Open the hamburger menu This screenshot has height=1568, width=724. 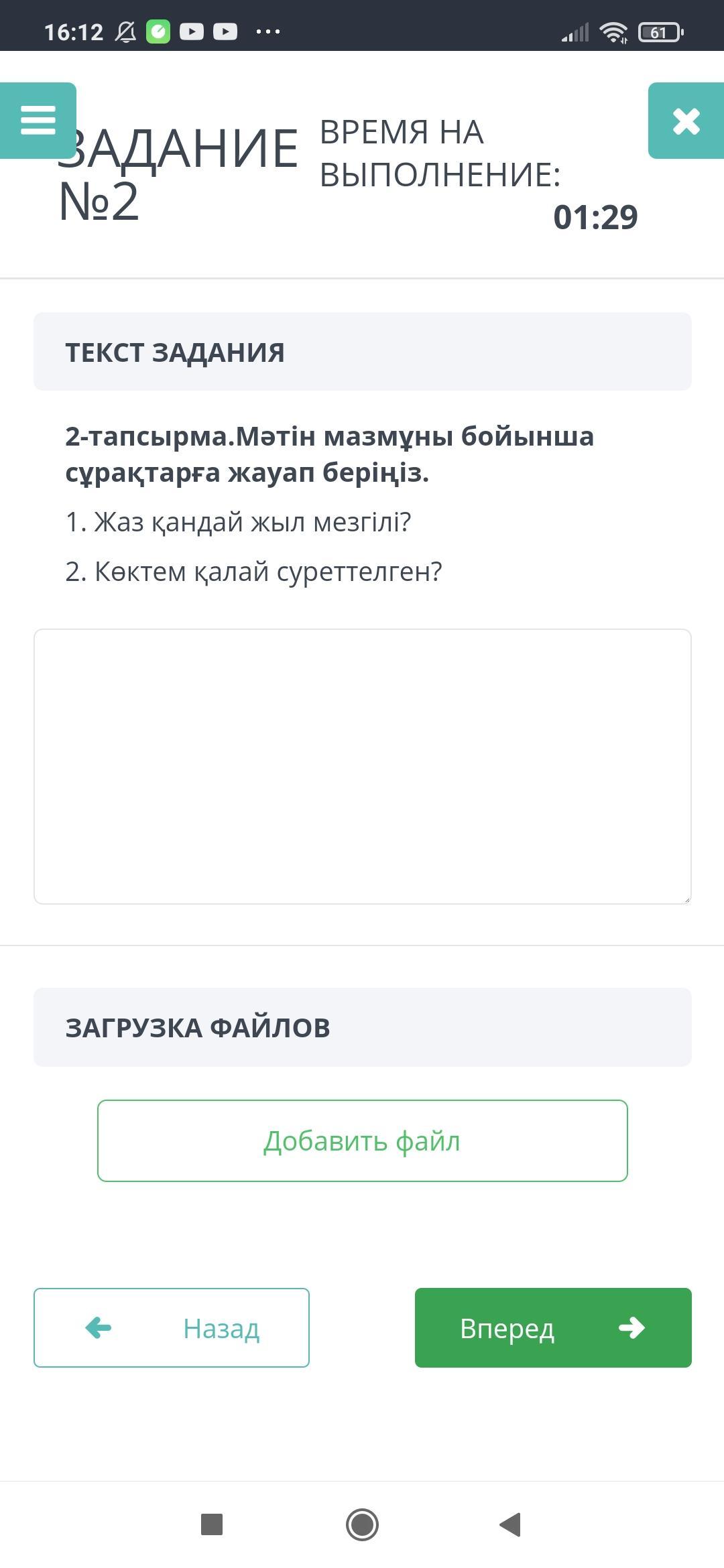[x=38, y=121]
